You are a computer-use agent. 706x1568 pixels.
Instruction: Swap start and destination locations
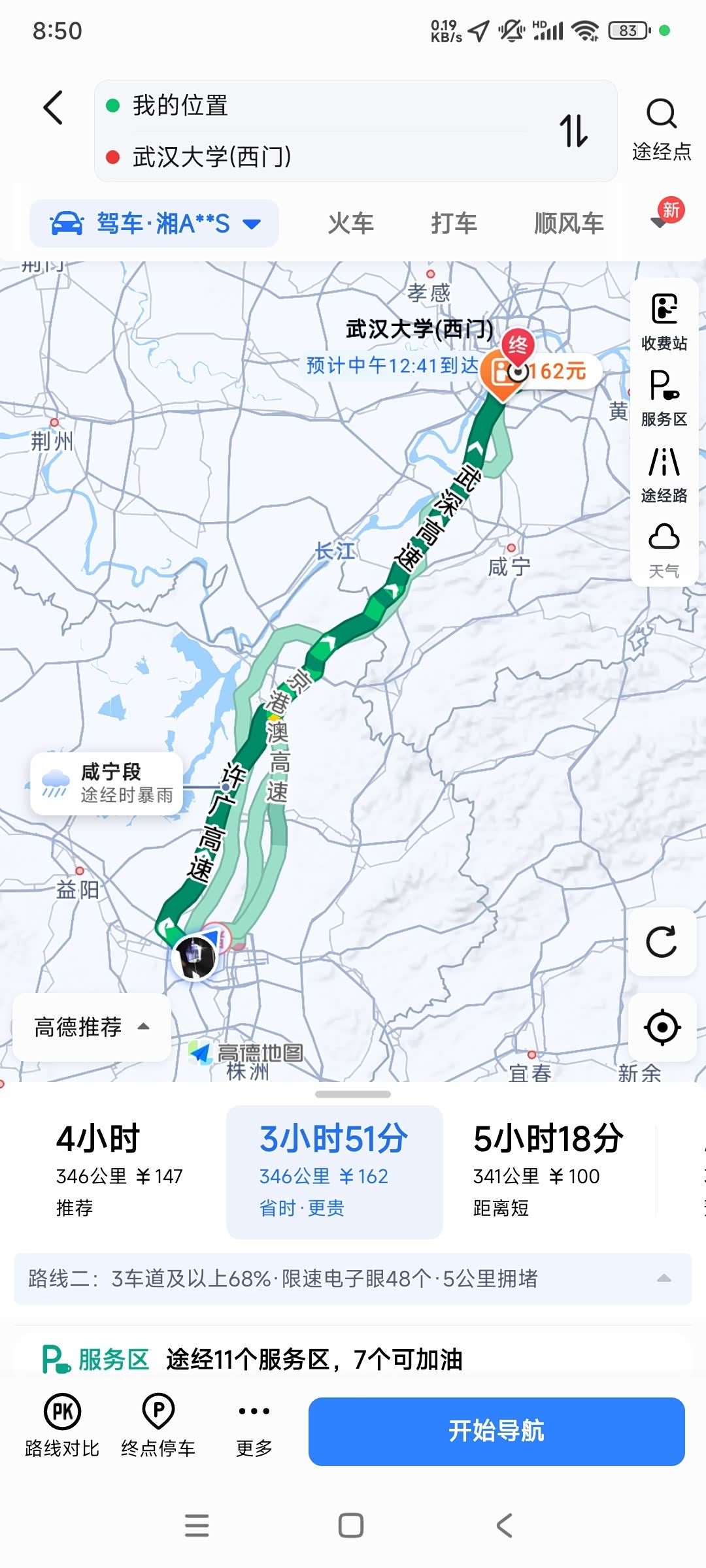pos(573,131)
